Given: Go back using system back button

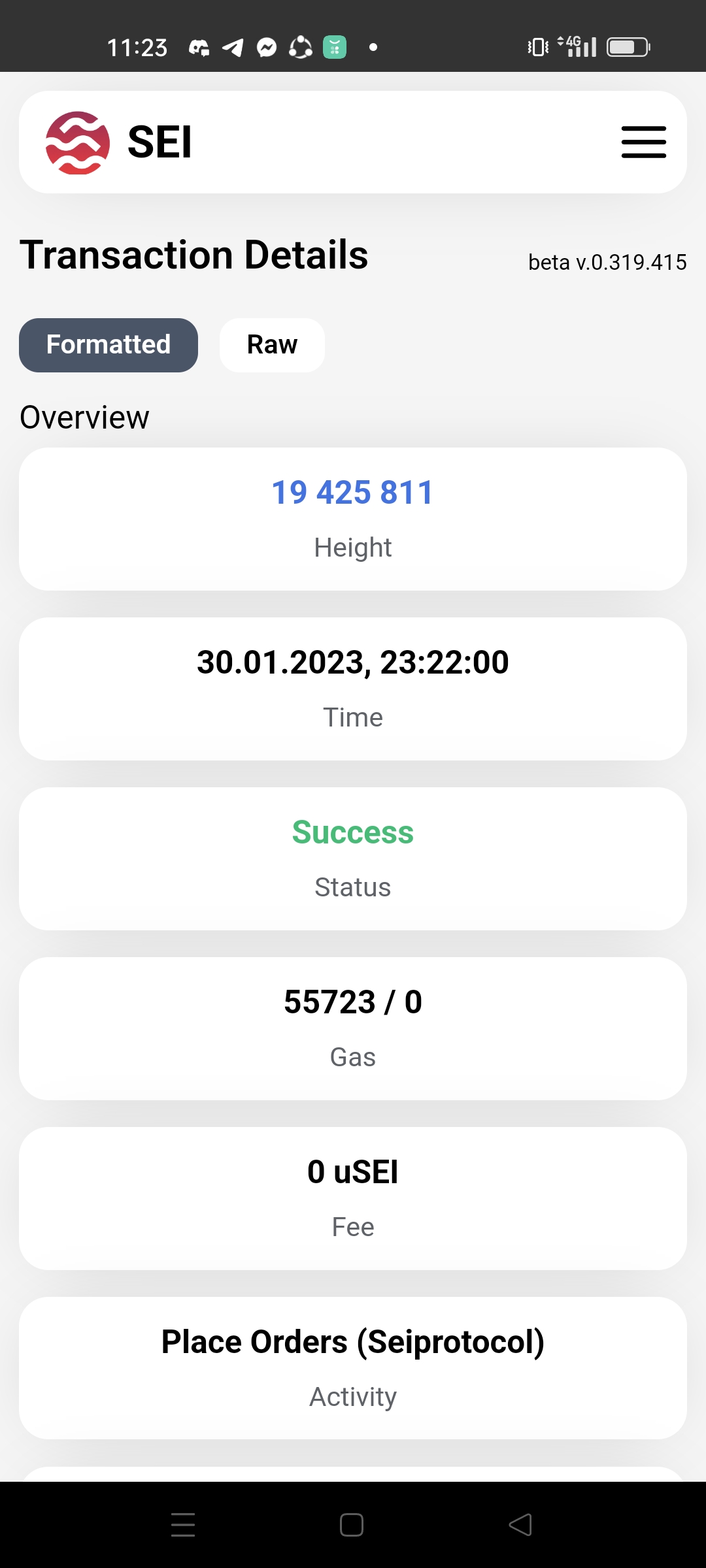Looking at the screenshot, I should coord(520,1525).
